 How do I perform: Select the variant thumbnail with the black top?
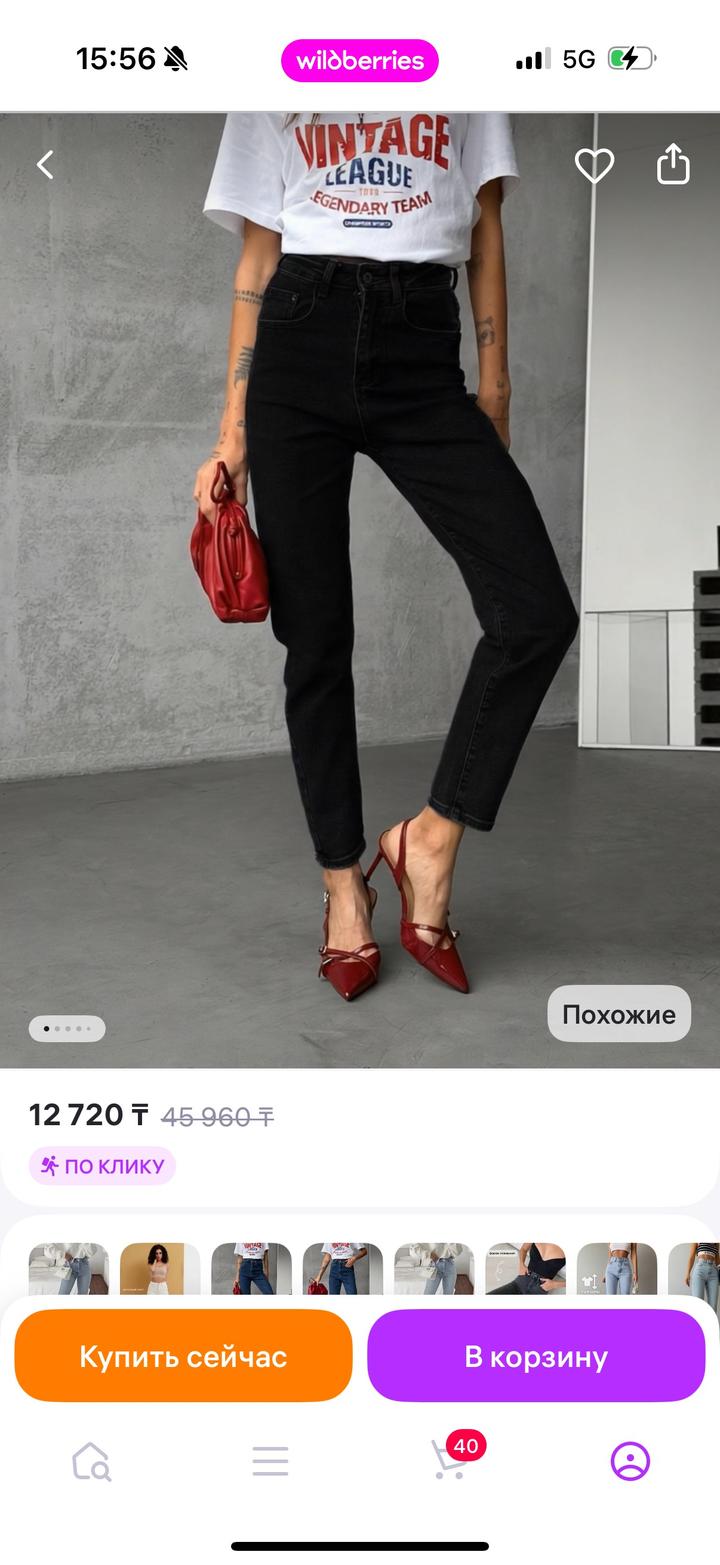pos(526,1269)
